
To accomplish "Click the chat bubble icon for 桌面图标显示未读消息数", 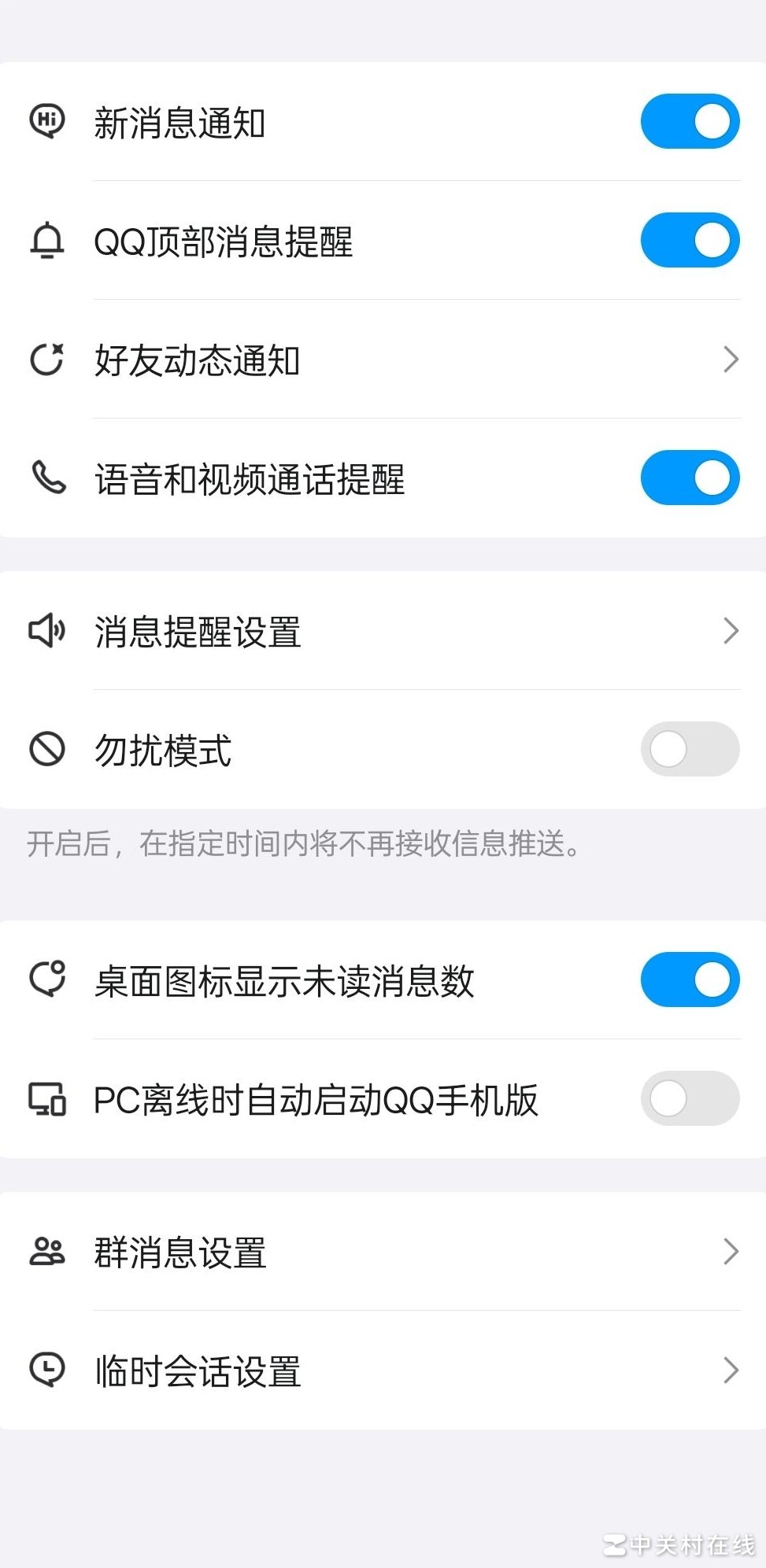I will [46, 978].
